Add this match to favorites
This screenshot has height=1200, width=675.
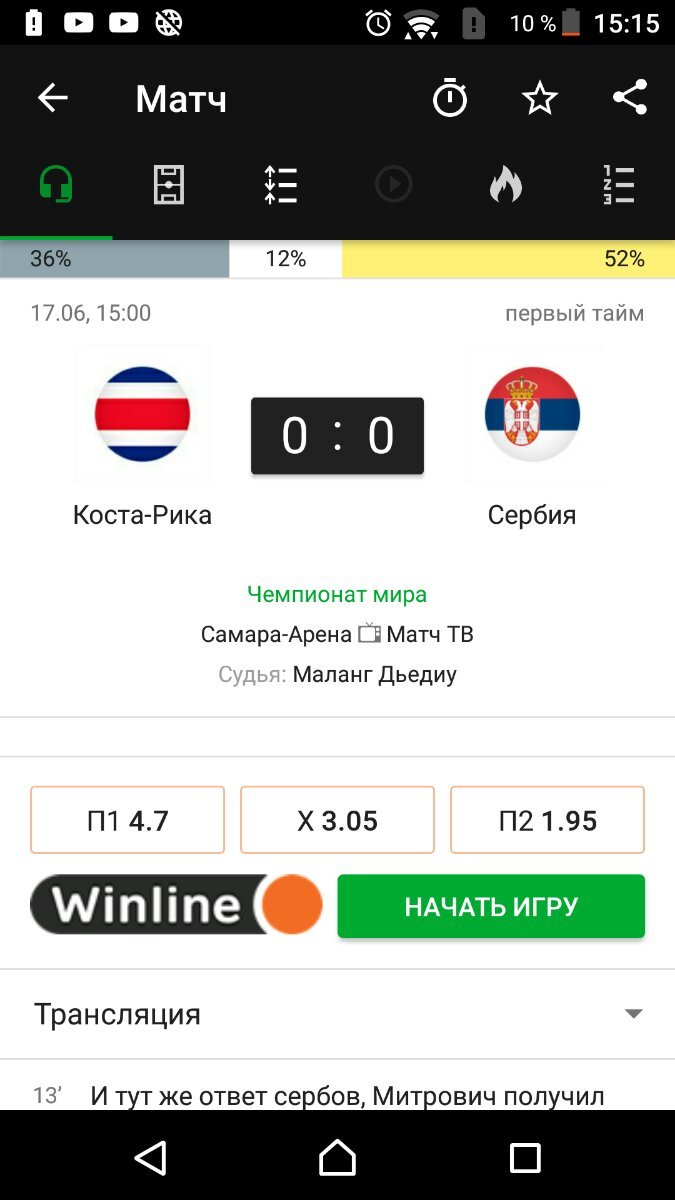click(539, 98)
